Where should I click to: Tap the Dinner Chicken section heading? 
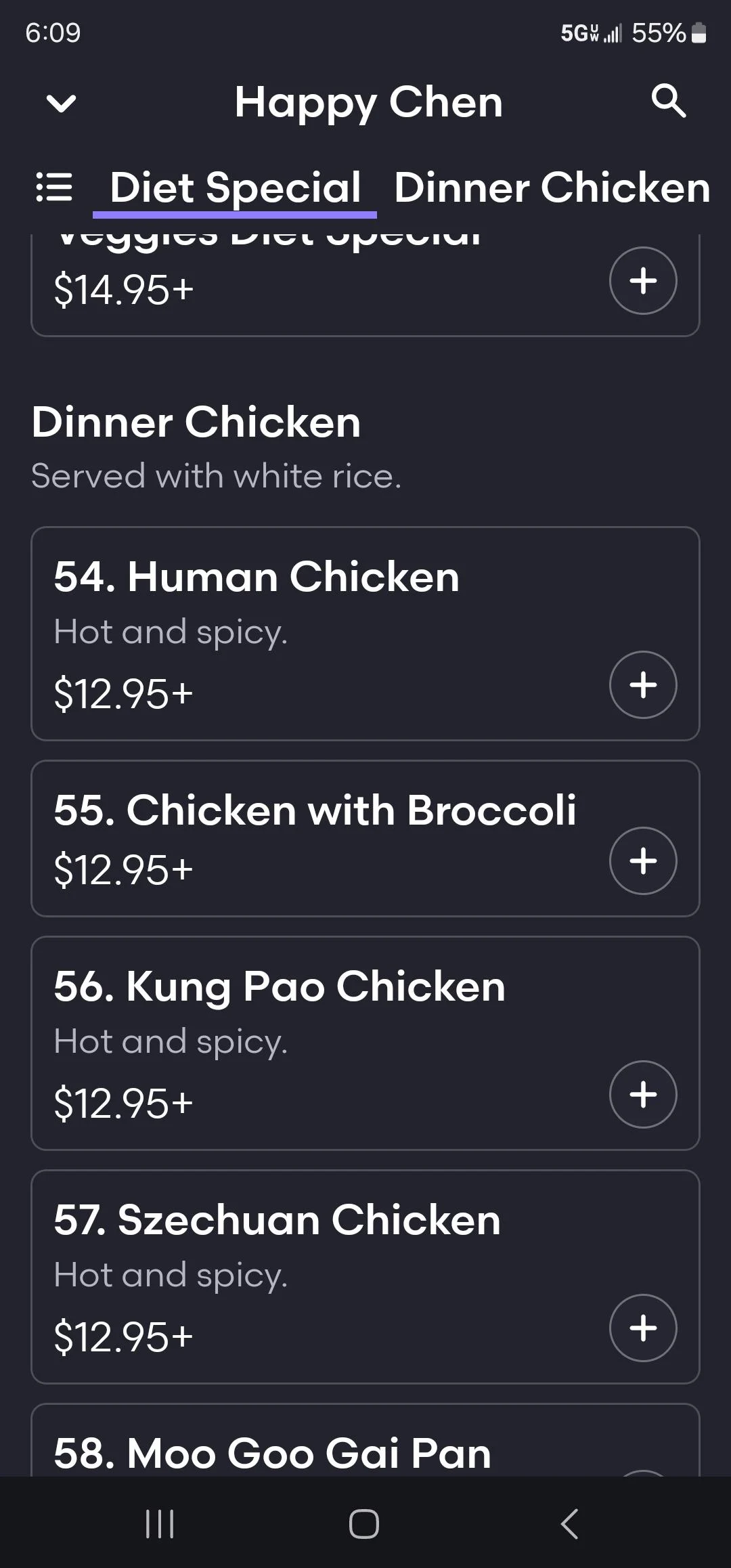click(x=196, y=422)
